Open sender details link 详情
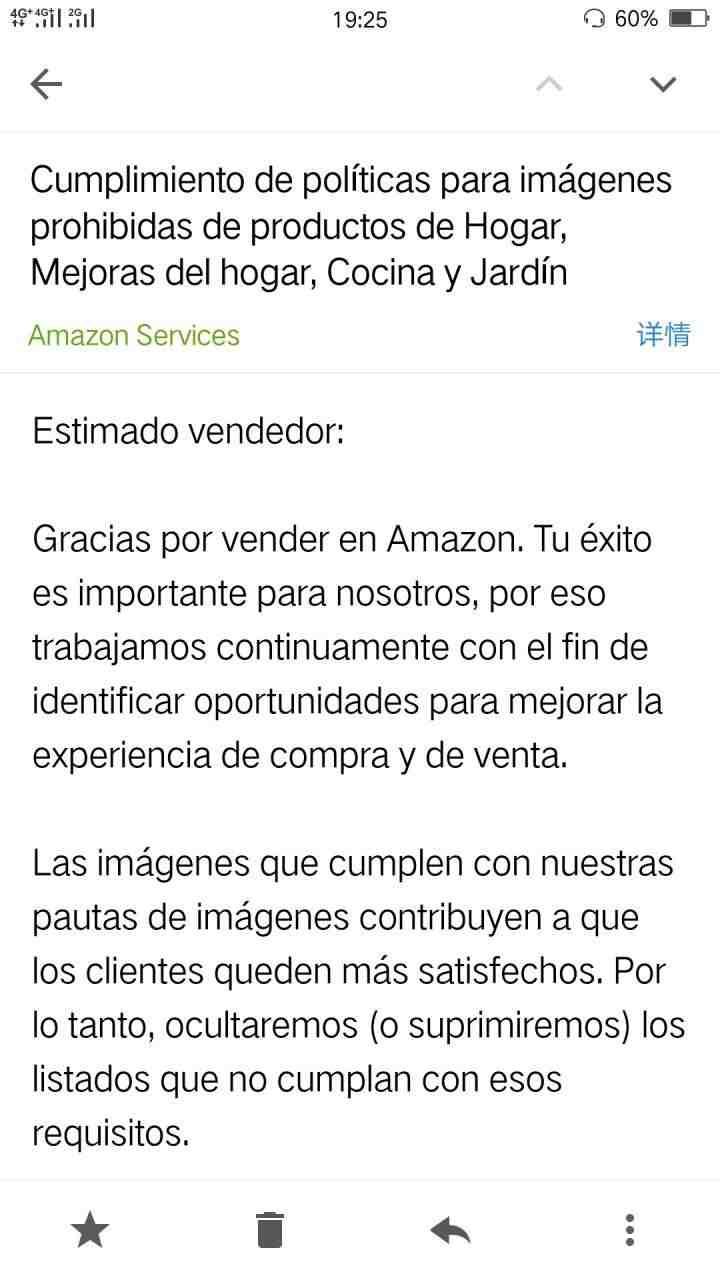The image size is (720, 1280). [x=663, y=334]
